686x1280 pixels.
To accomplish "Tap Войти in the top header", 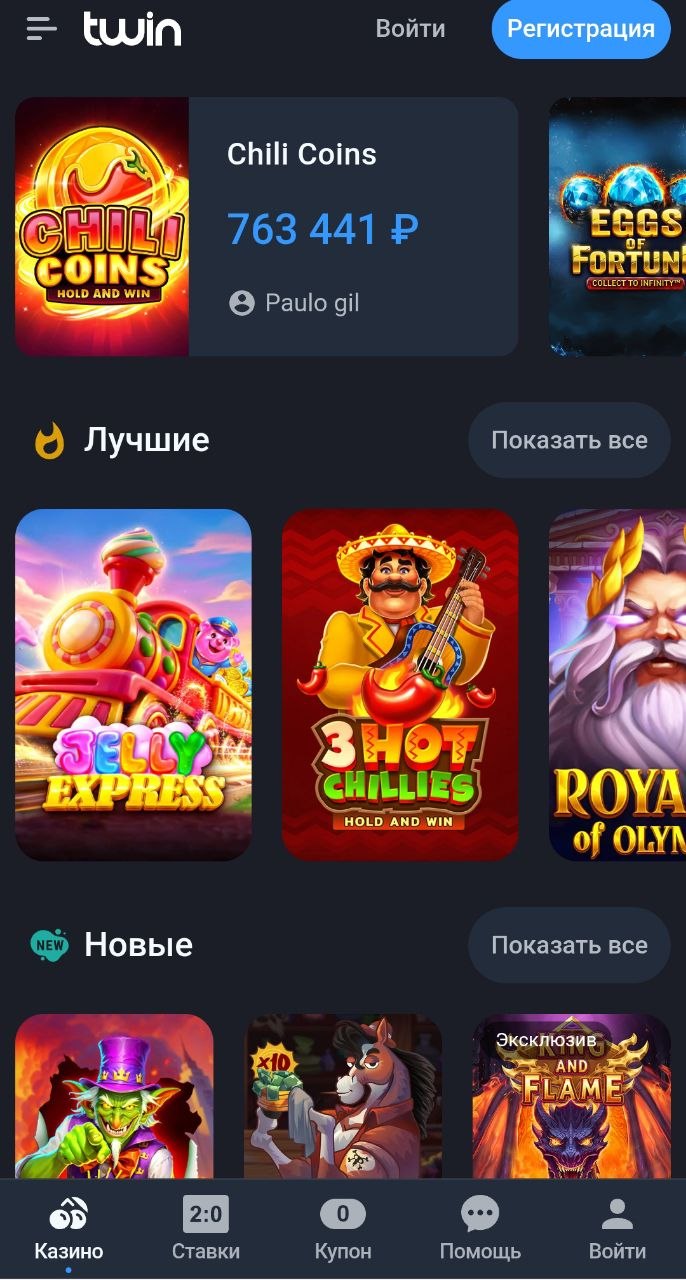I will point(410,29).
